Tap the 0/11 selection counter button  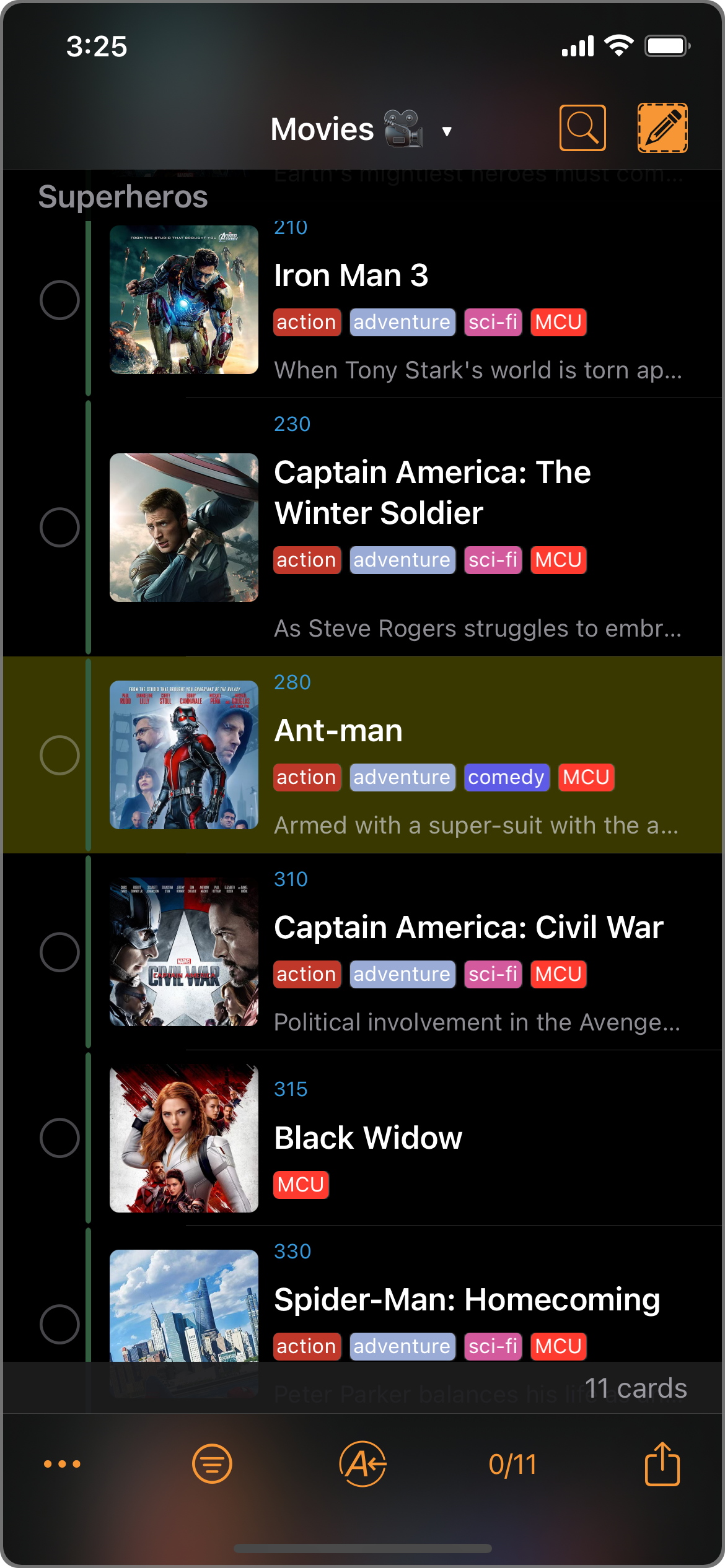[512, 1465]
